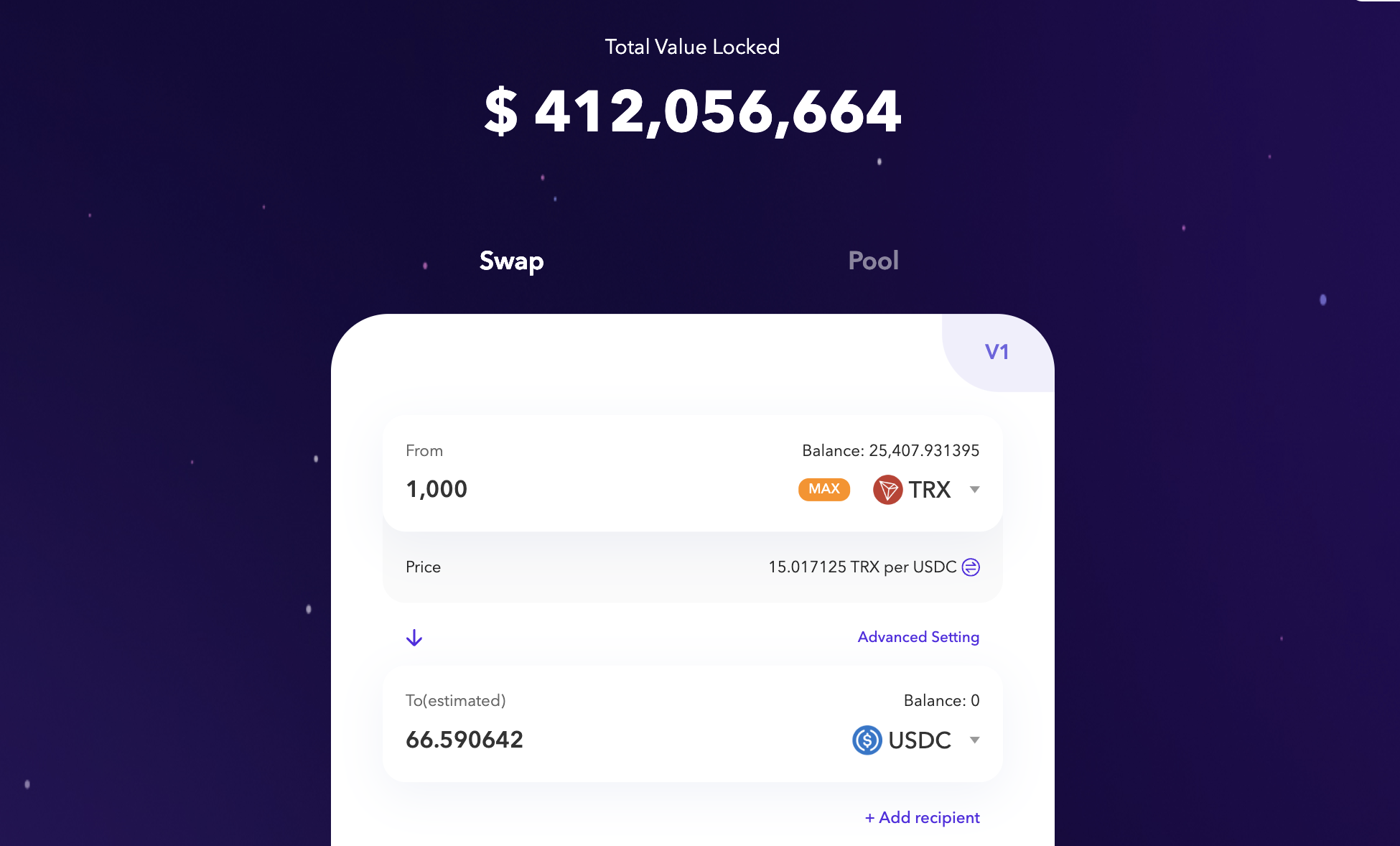Edit the From amount field
Image resolution: width=1400 pixels, height=846 pixels.
point(574,489)
